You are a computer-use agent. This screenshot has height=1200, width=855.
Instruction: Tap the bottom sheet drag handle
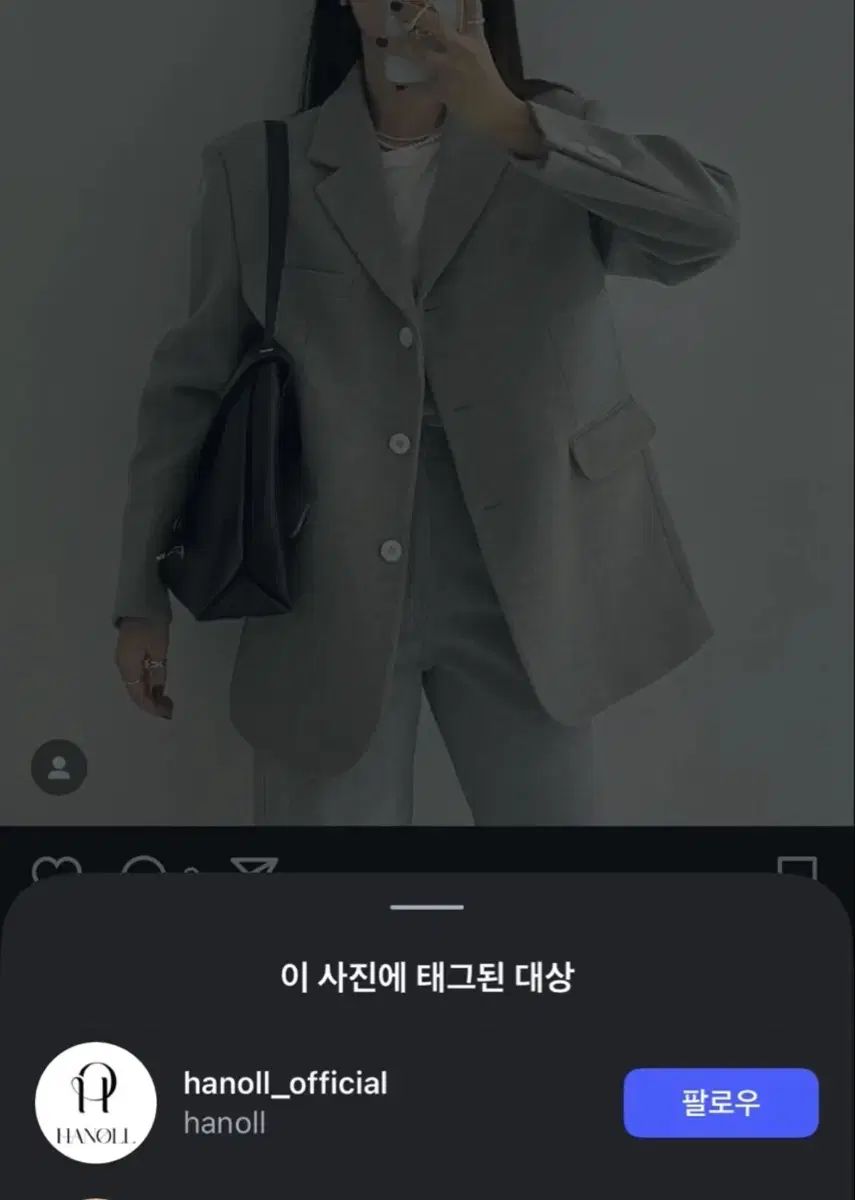[x=427, y=907]
